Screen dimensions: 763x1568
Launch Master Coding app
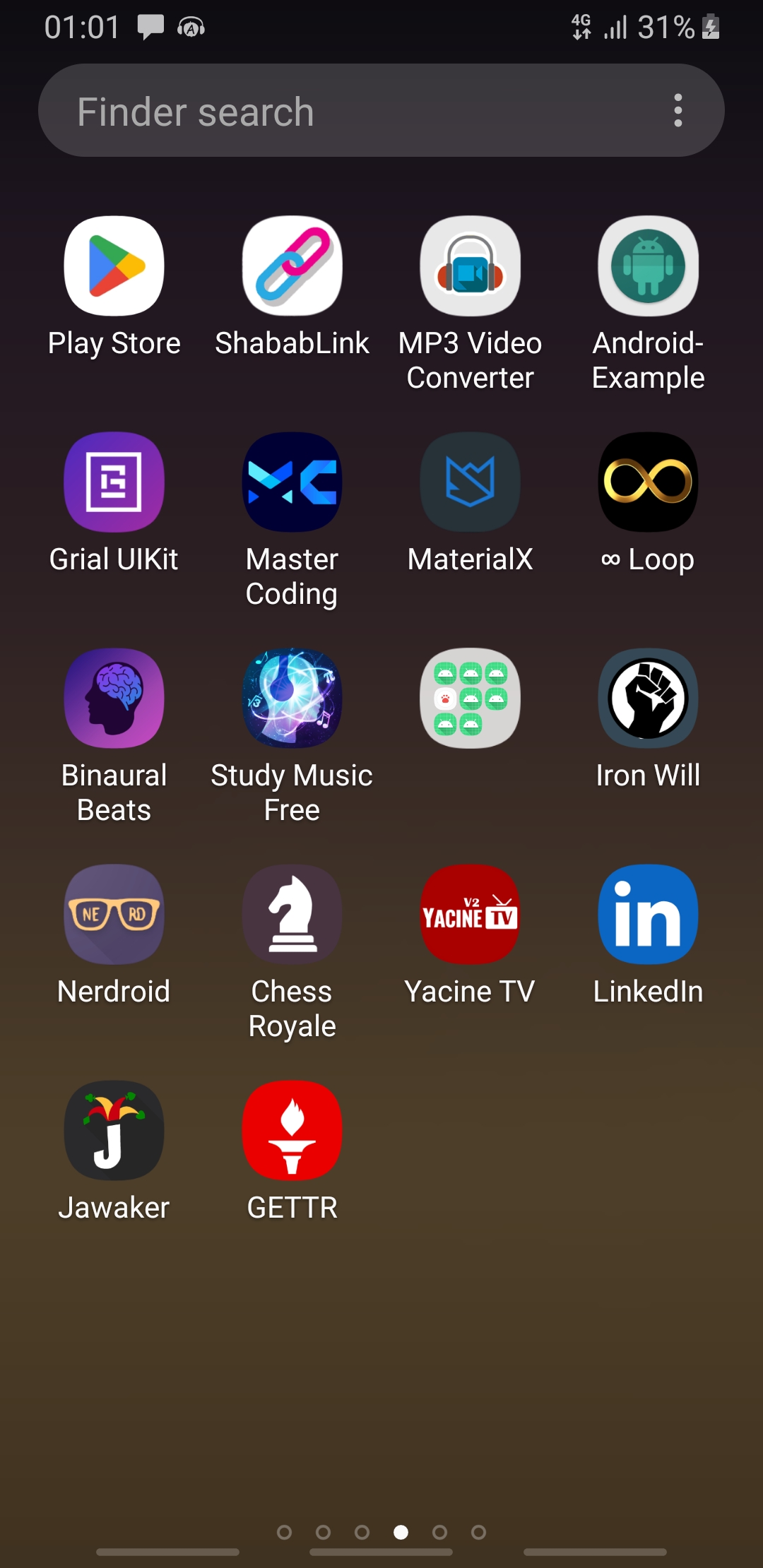point(292,482)
